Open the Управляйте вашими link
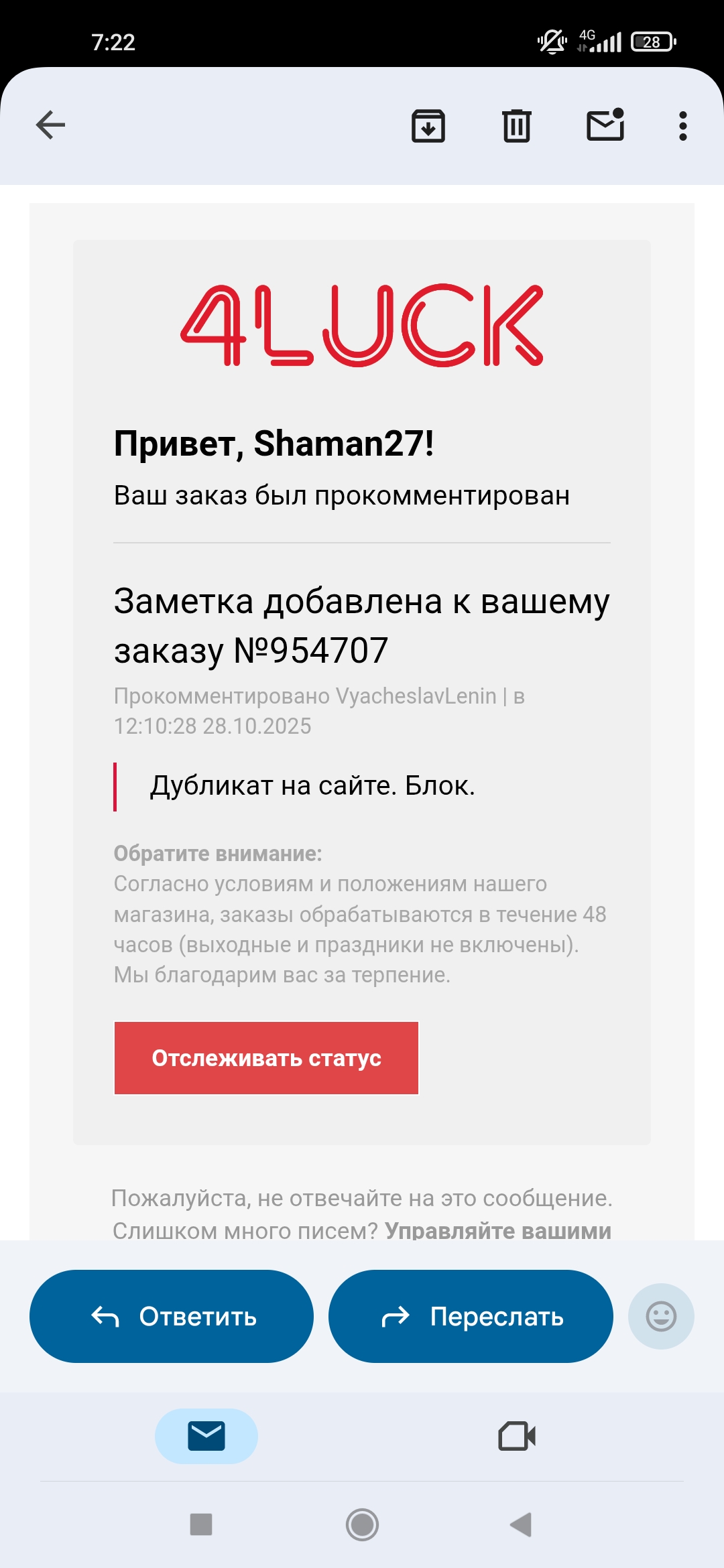This screenshot has height=1568, width=724. click(x=497, y=1230)
